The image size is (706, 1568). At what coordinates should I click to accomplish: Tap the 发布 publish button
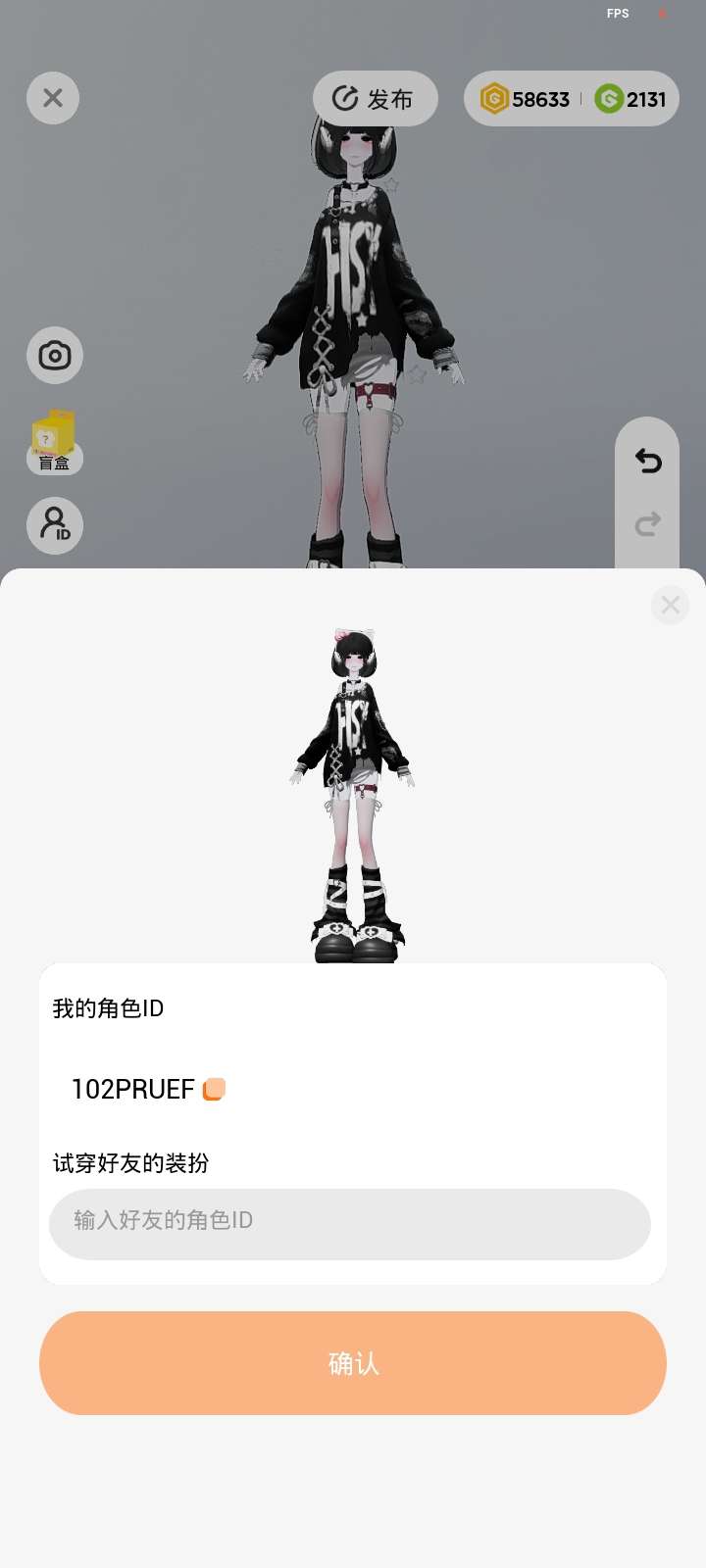(x=375, y=98)
